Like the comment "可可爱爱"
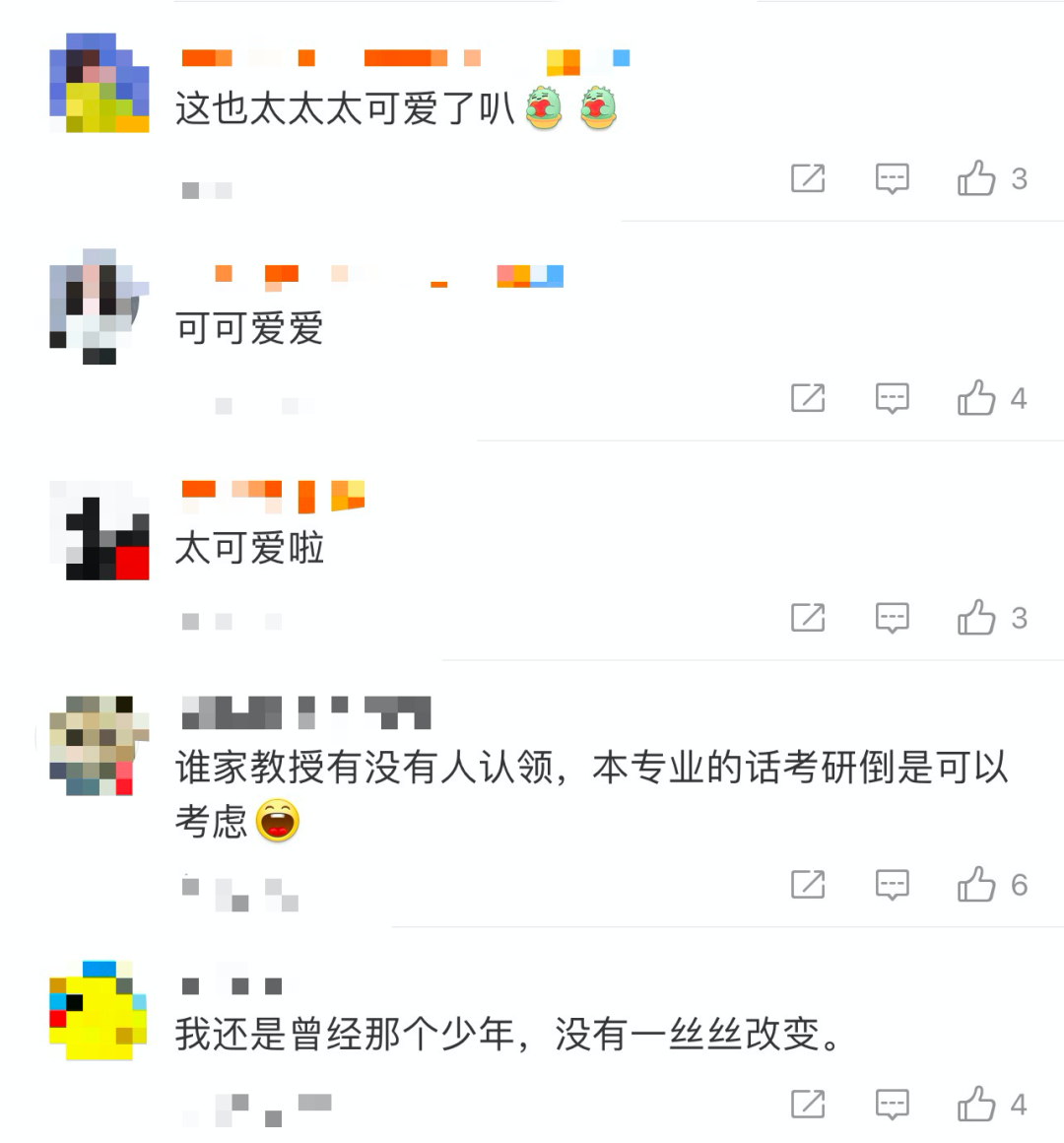The image size is (1064, 1143). click(976, 398)
